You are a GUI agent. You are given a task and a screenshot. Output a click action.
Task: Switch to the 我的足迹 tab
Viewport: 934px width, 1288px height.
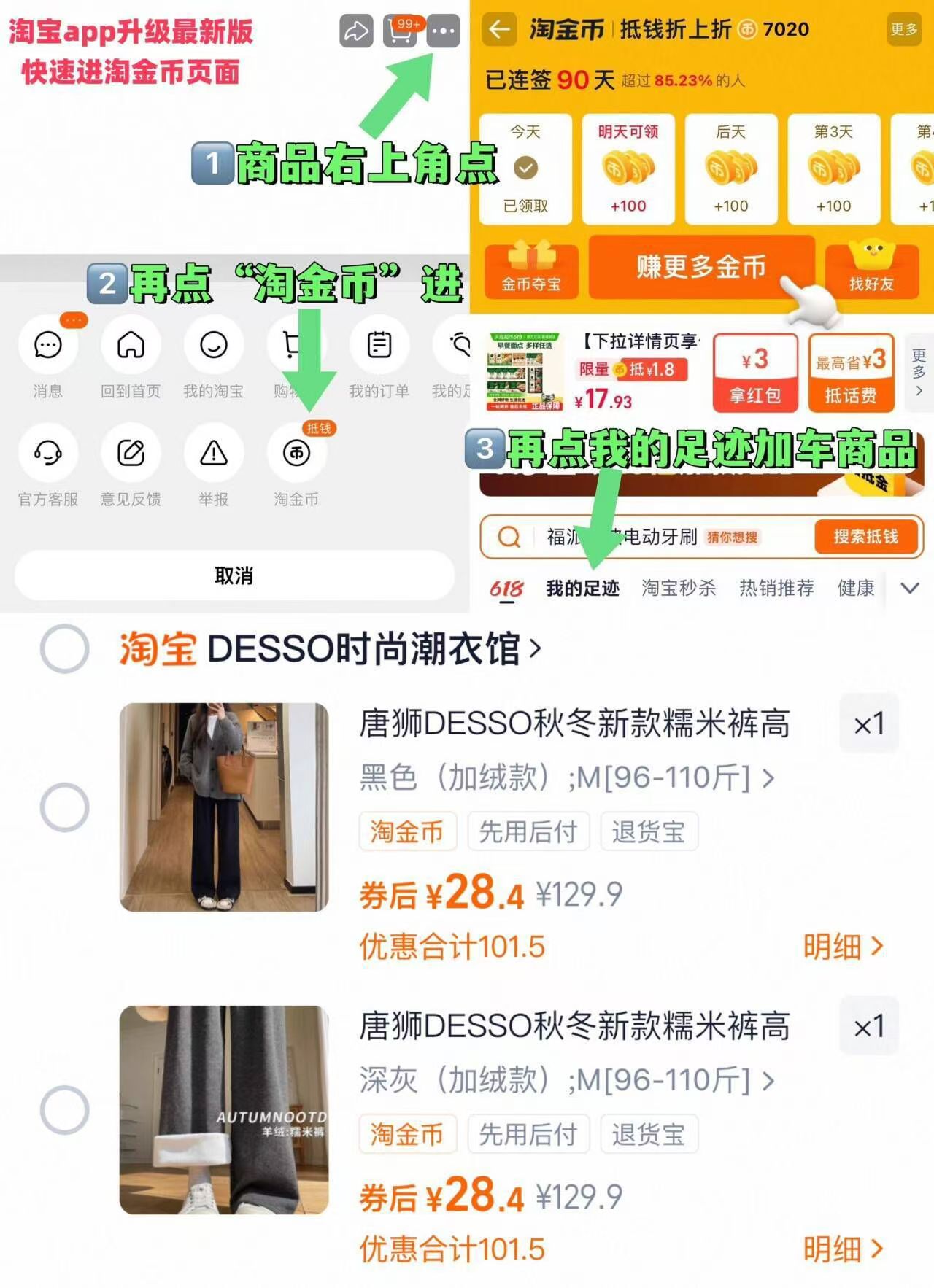point(582,588)
